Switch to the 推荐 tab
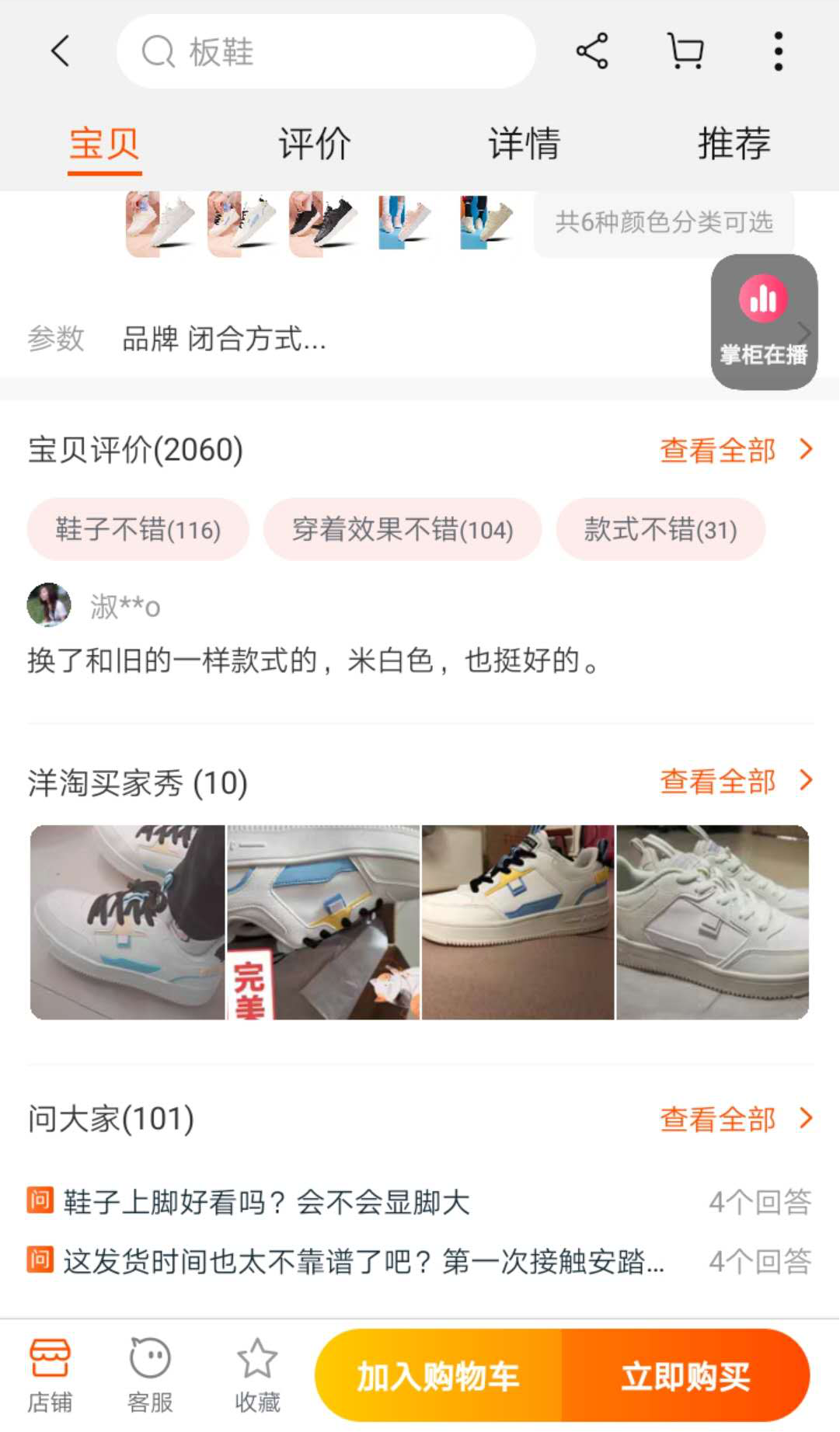 pos(734,144)
